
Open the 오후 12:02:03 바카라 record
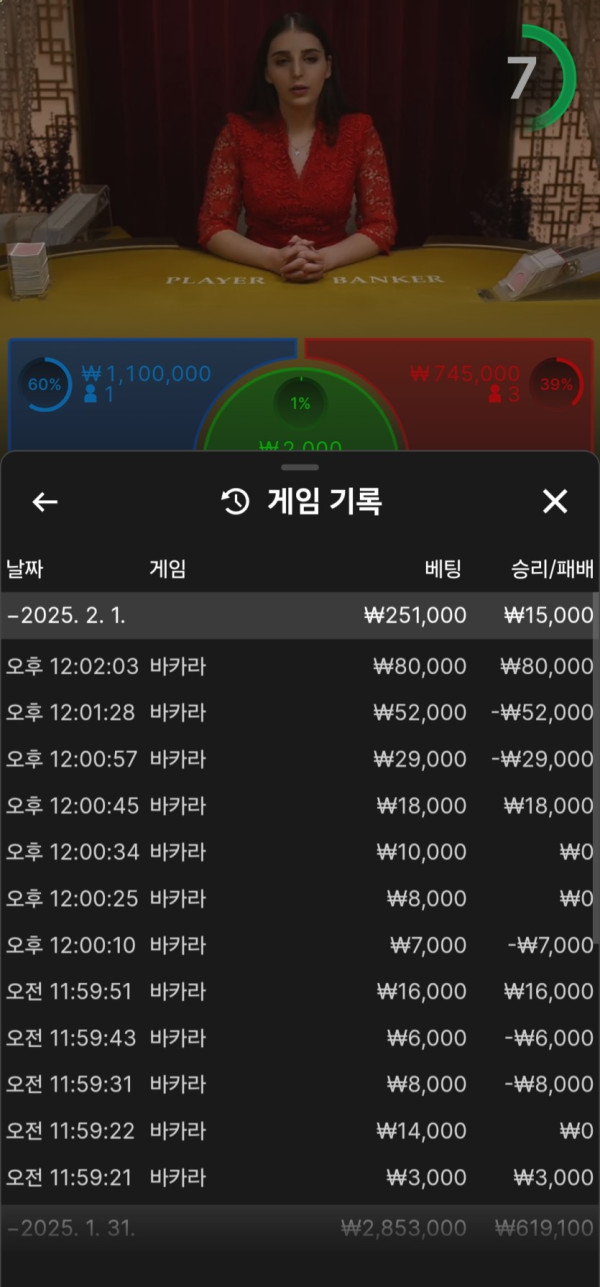click(x=298, y=666)
